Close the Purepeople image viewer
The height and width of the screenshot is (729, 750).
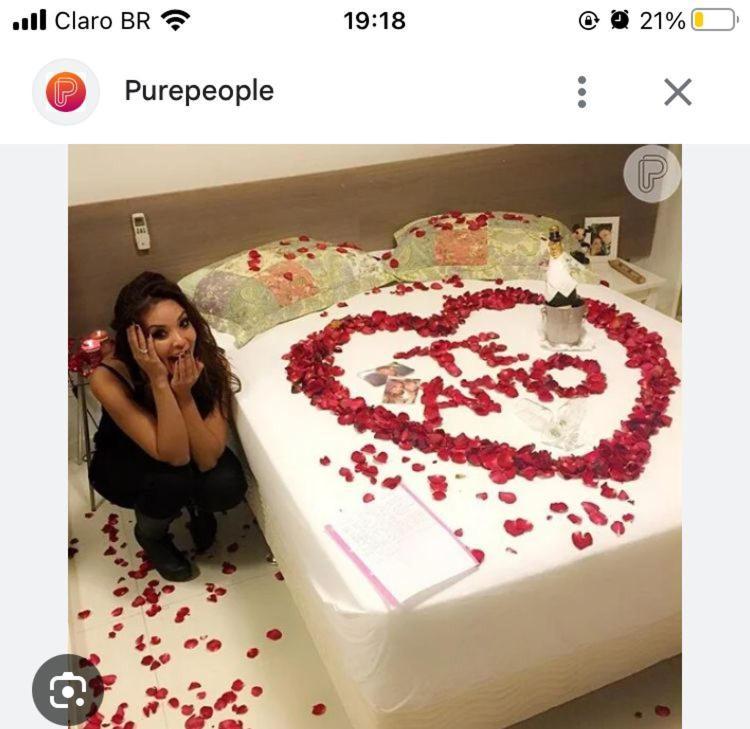[678, 92]
